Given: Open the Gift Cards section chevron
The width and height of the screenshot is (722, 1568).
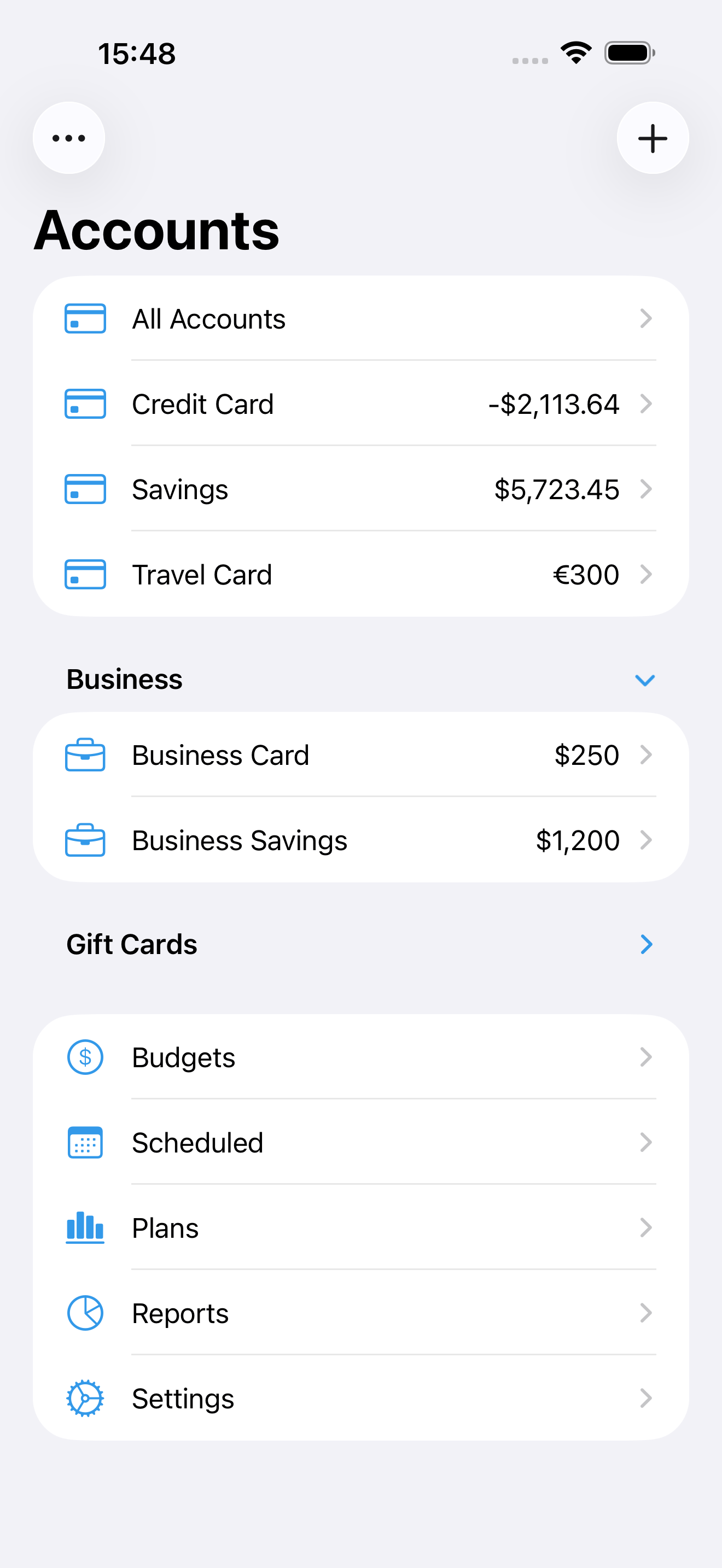Looking at the screenshot, I should 647,945.
